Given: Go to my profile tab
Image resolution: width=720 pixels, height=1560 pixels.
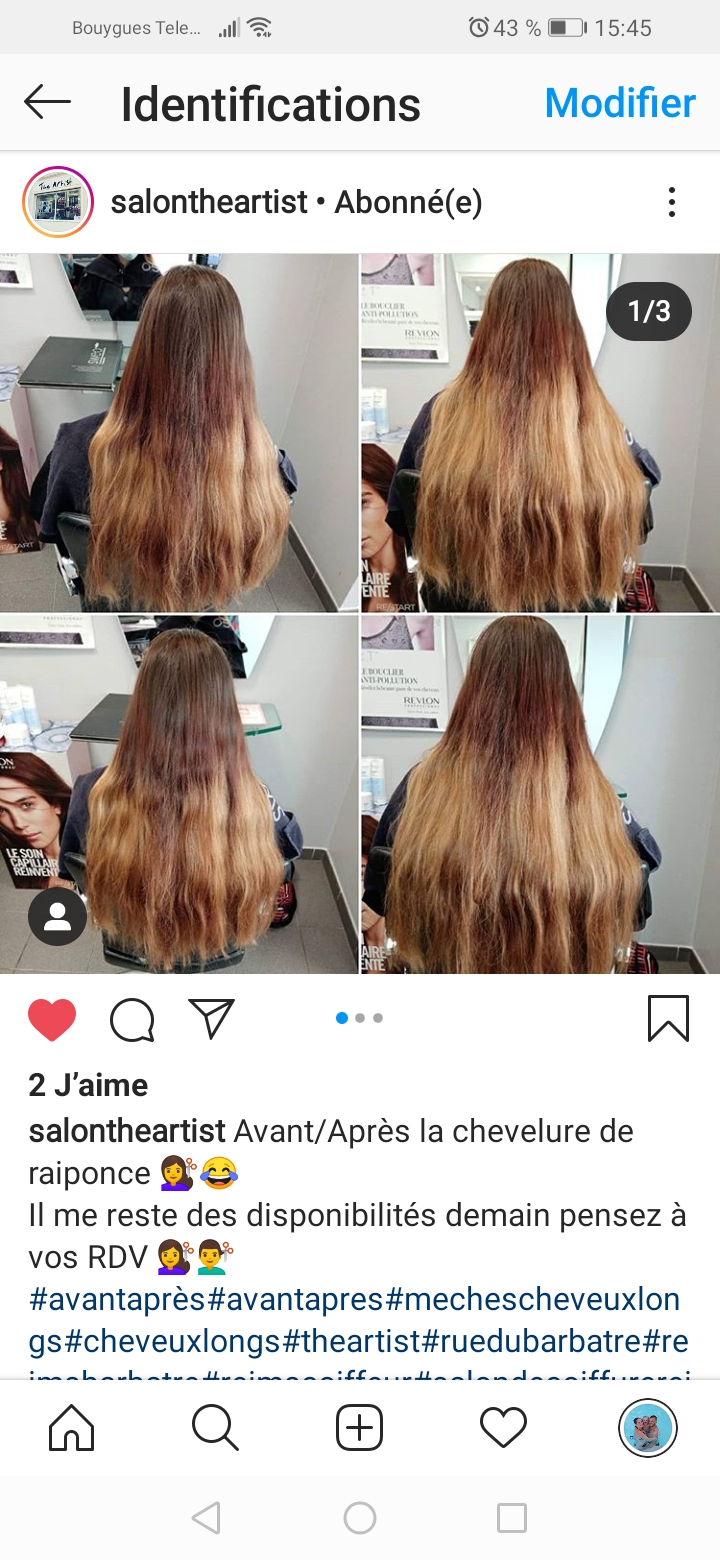Looking at the screenshot, I should (x=647, y=1428).
